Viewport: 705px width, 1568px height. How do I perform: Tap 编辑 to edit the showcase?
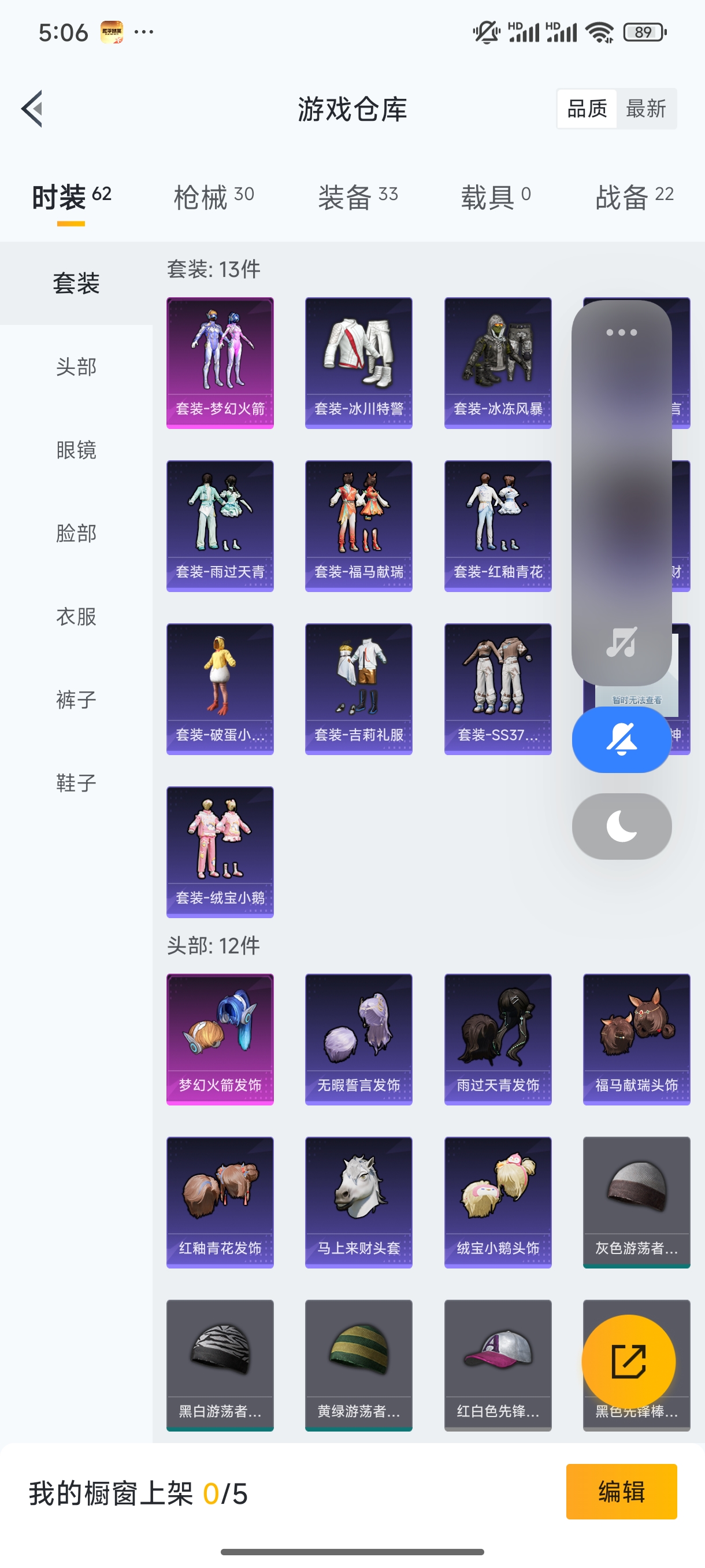click(622, 1492)
